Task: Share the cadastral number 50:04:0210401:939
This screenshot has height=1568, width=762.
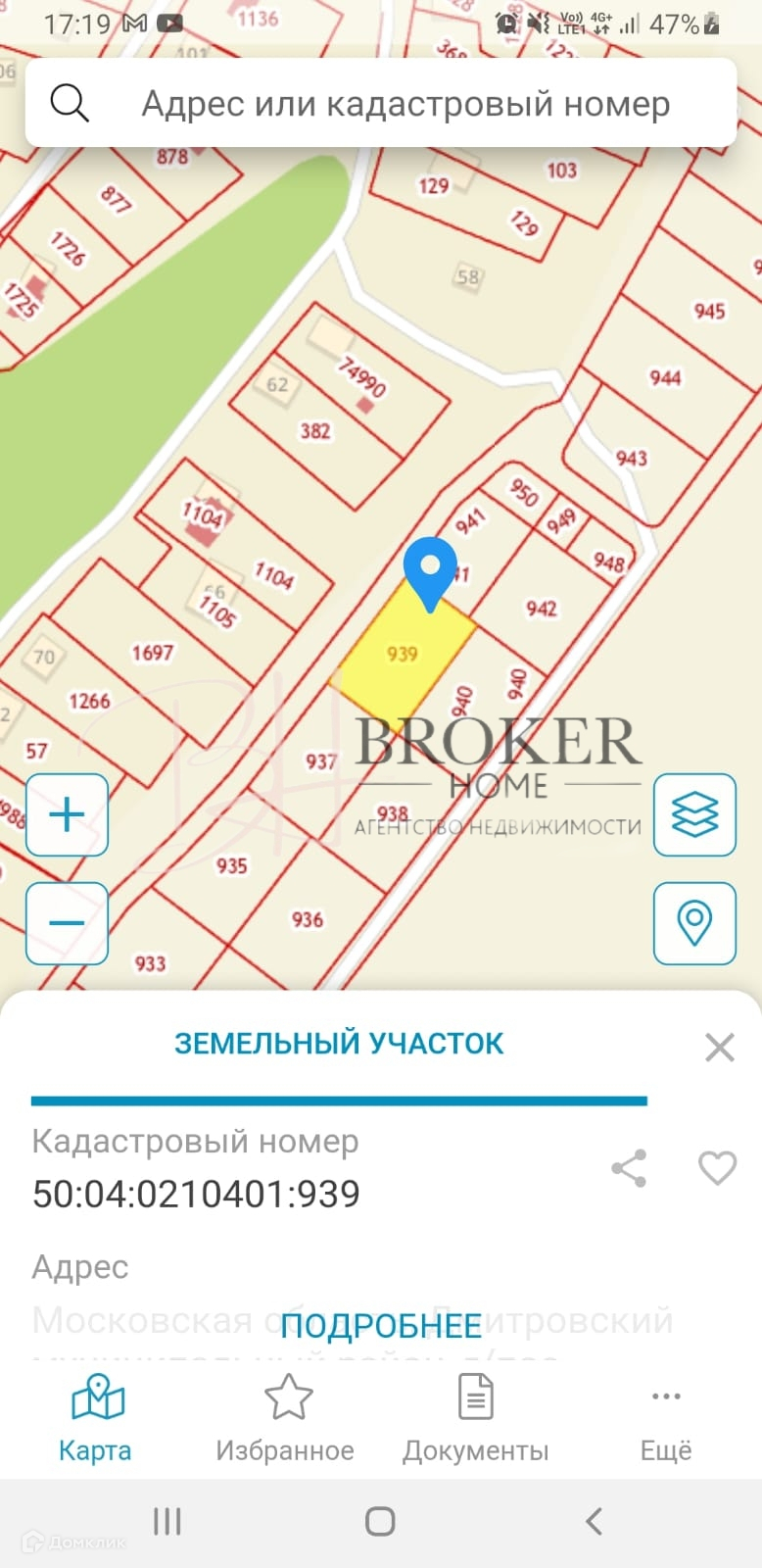Action: [x=629, y=1168]
